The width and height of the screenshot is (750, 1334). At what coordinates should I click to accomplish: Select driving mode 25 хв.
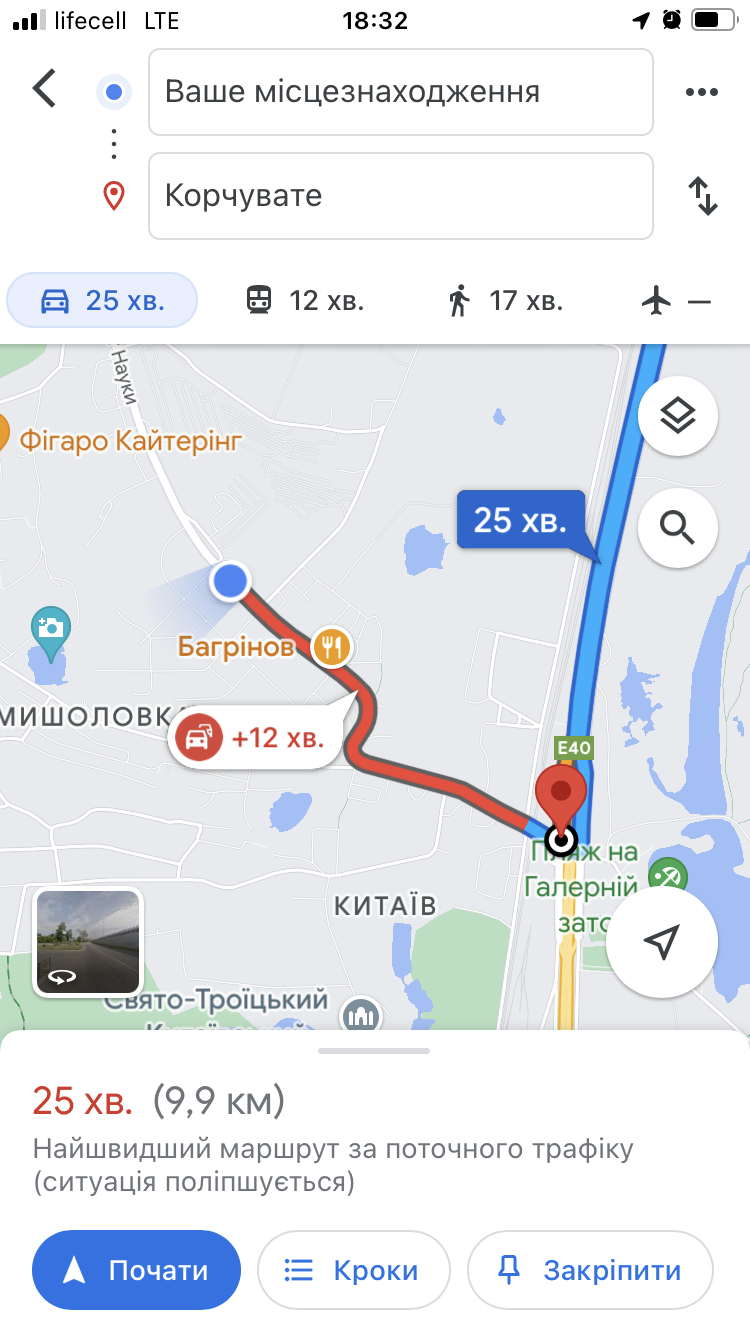coord(102,300)
